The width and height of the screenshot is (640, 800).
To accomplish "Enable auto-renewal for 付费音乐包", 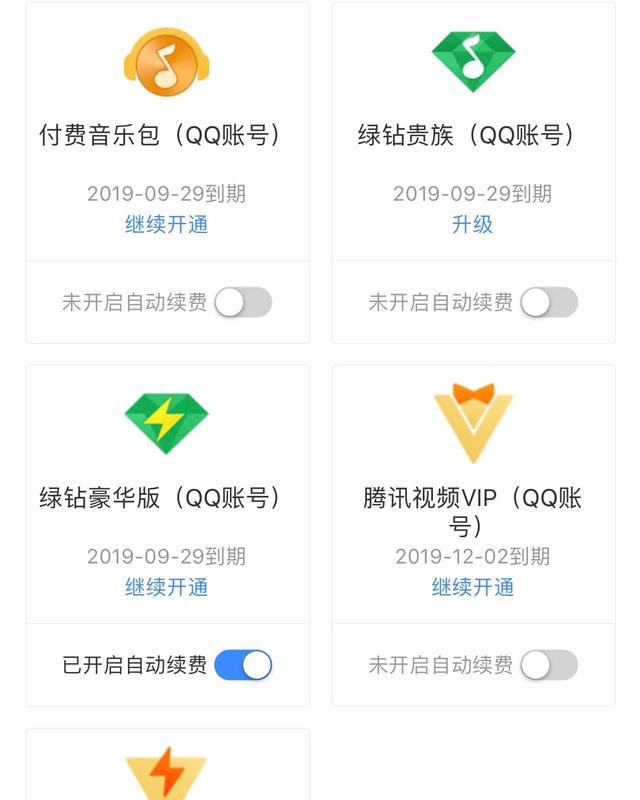I will coord(243,303).
